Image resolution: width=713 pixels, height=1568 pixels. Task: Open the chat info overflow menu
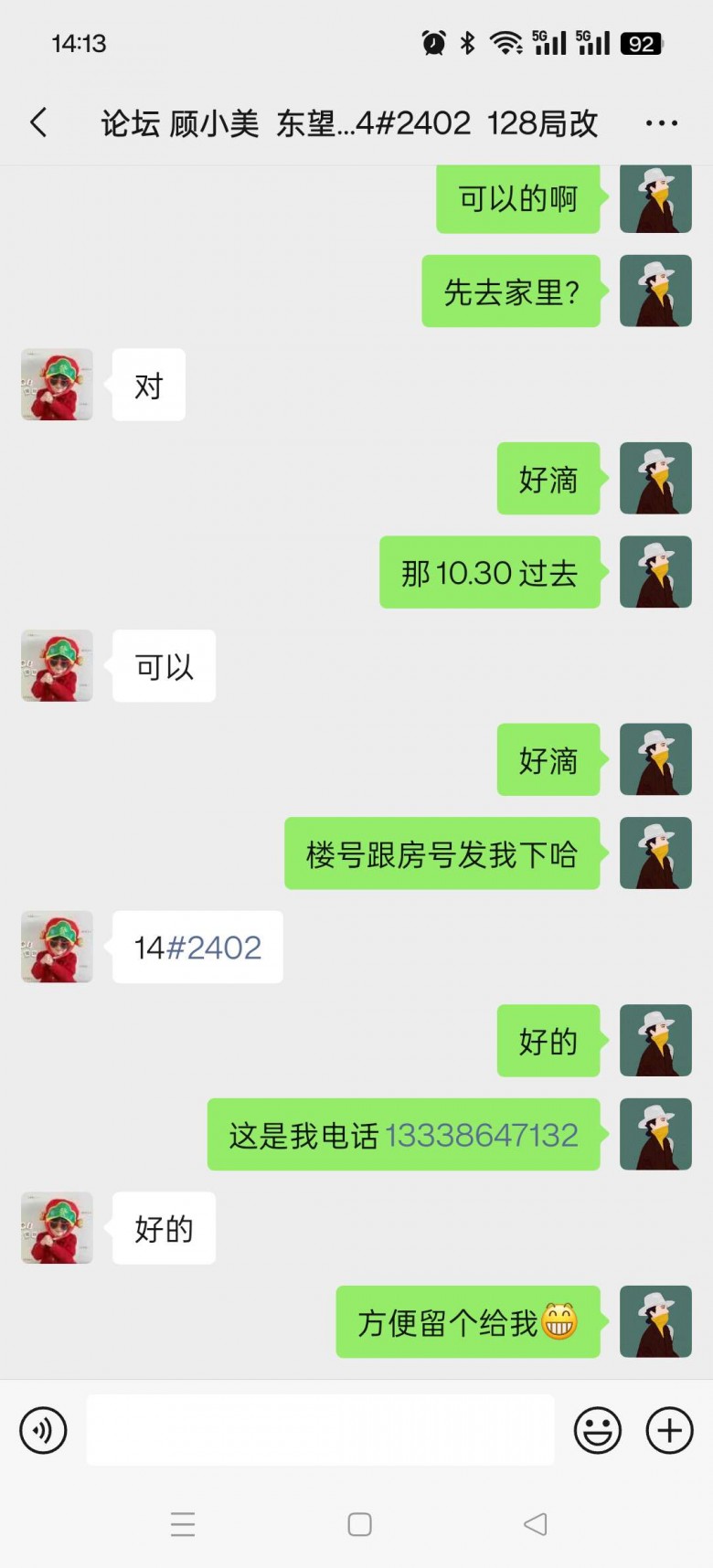pyautogui.click(x=661, y=122)
